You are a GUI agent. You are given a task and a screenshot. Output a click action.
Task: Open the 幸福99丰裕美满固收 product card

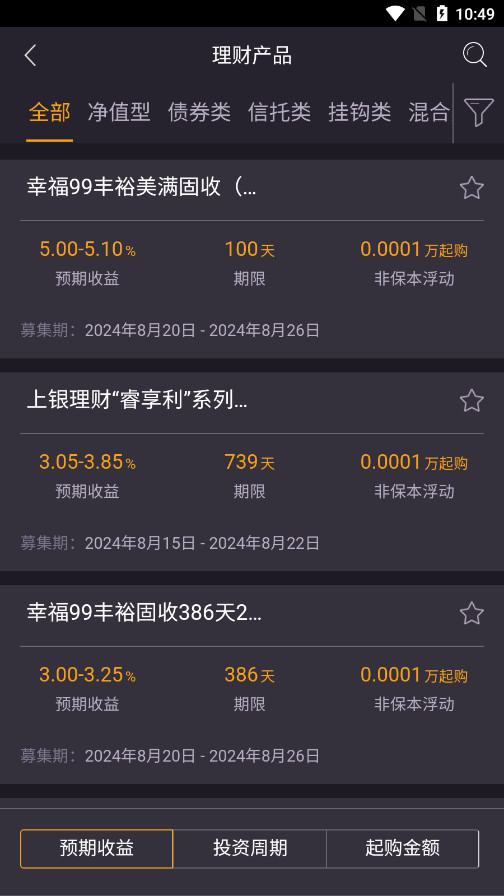coord(252,259)
